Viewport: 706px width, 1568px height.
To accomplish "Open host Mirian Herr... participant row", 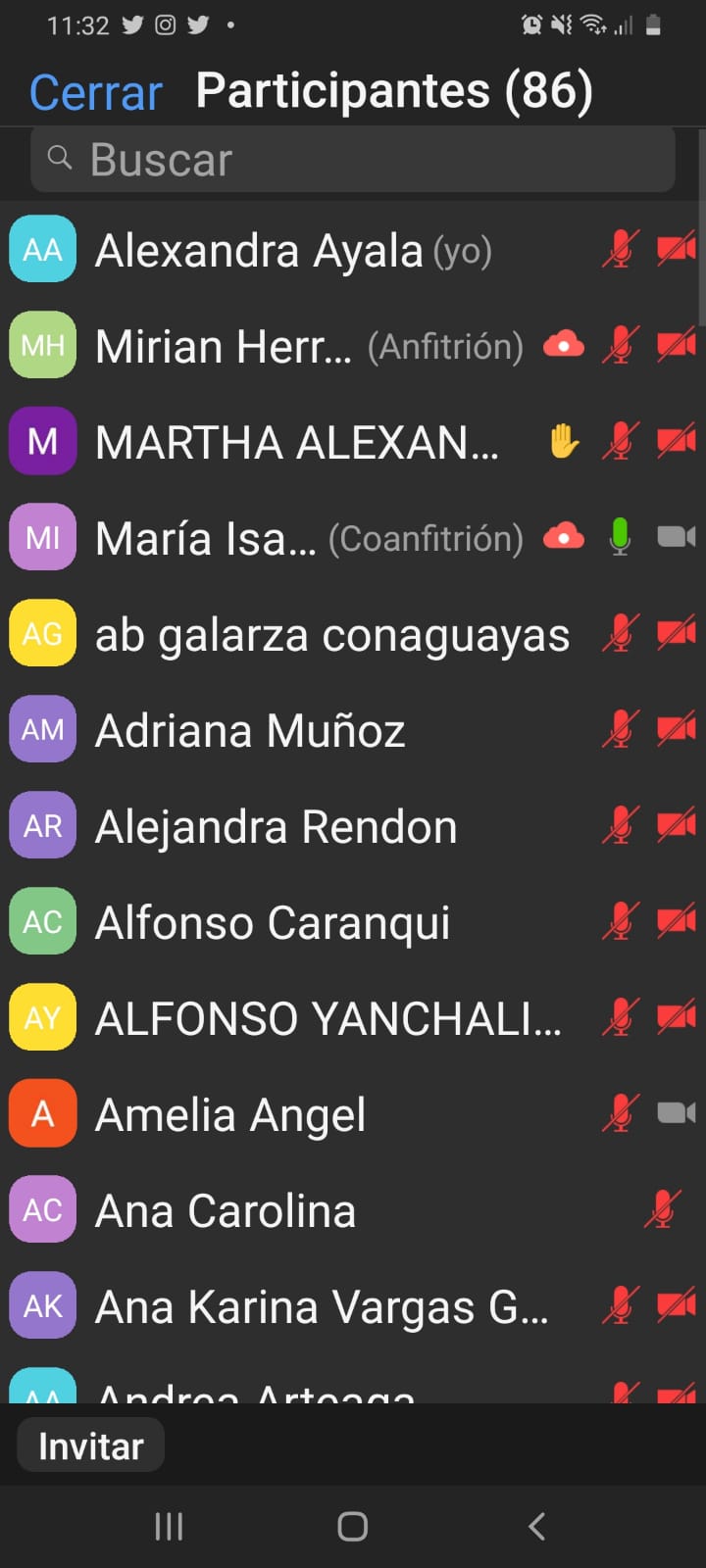I will [294, 346].
